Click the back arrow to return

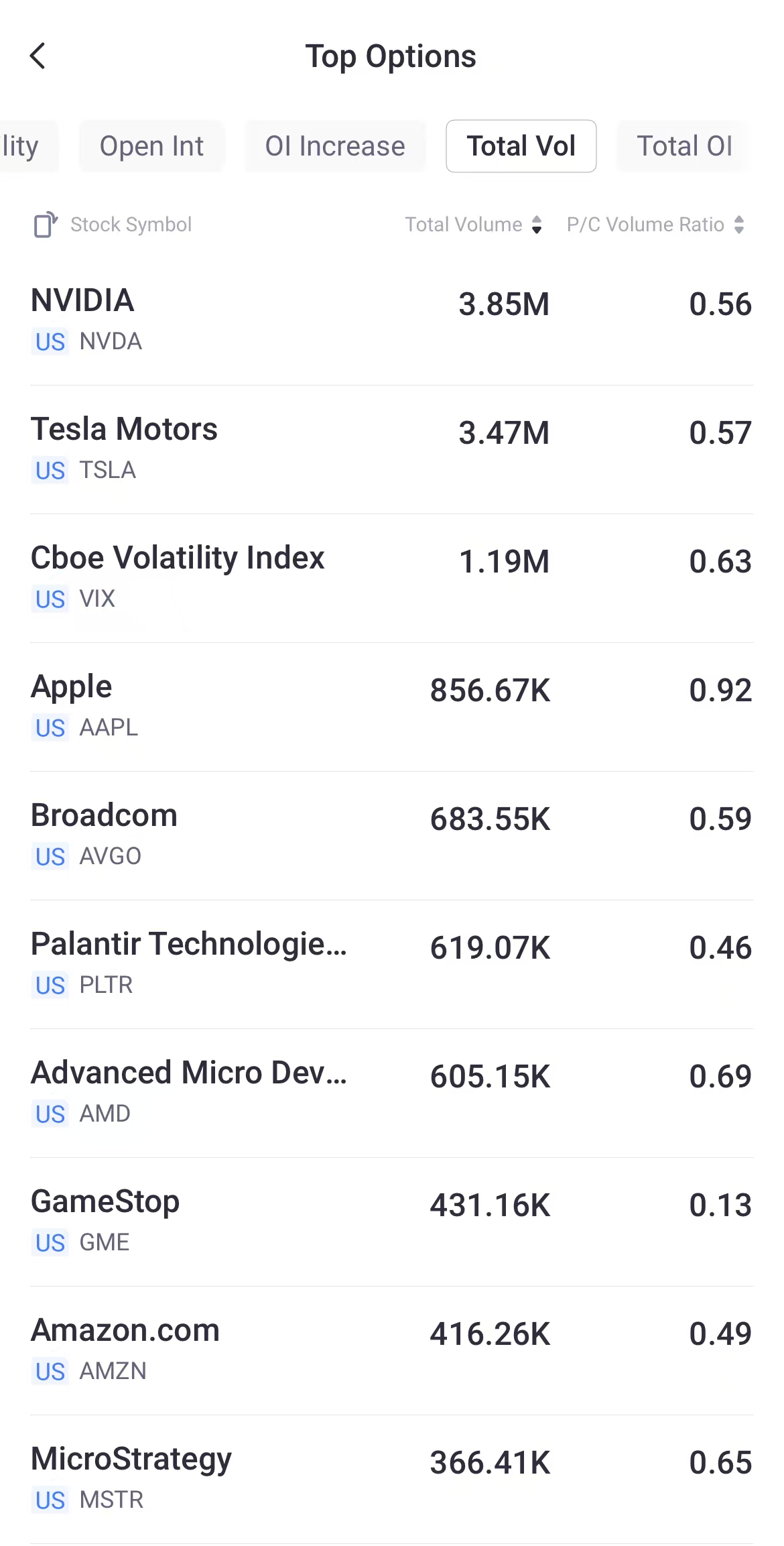(x=38, y=56)
